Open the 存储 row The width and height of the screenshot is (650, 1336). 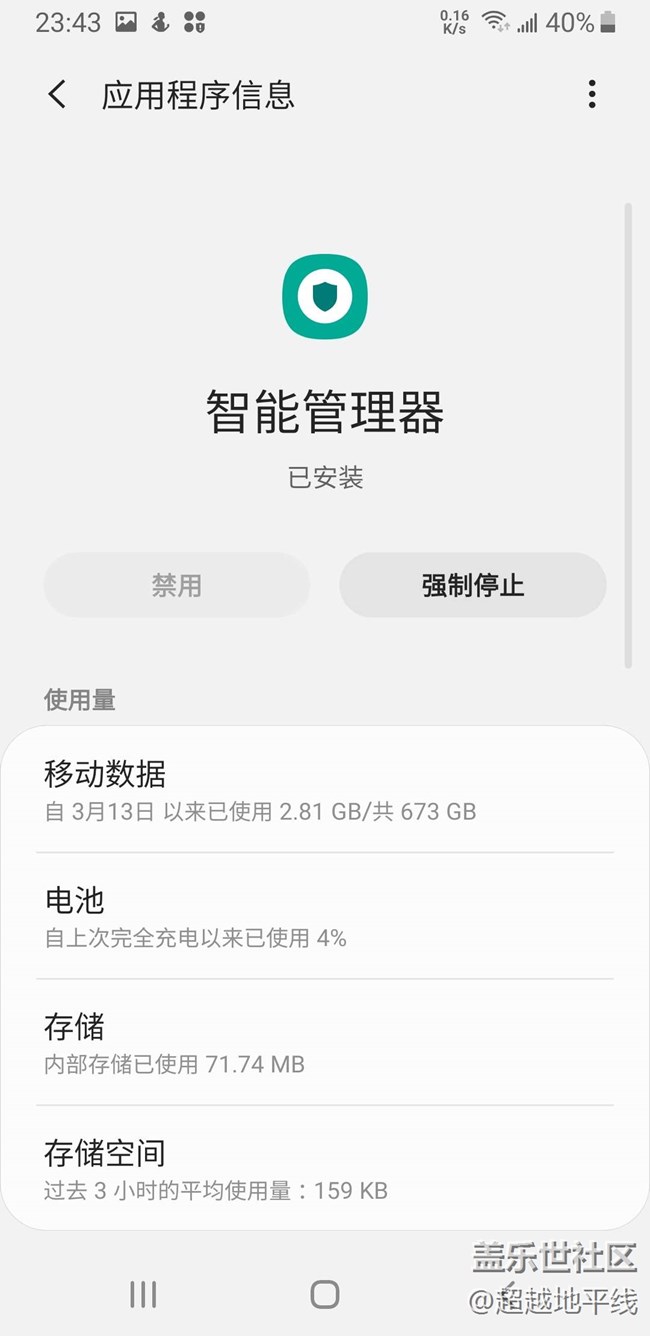(324, 1043)
